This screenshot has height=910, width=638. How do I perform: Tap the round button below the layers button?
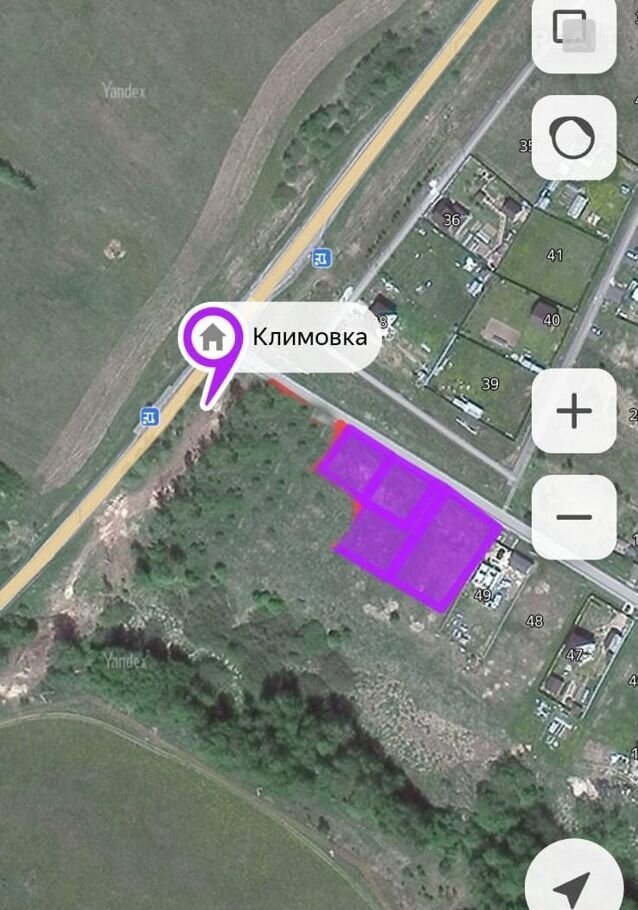pos(573,137)
